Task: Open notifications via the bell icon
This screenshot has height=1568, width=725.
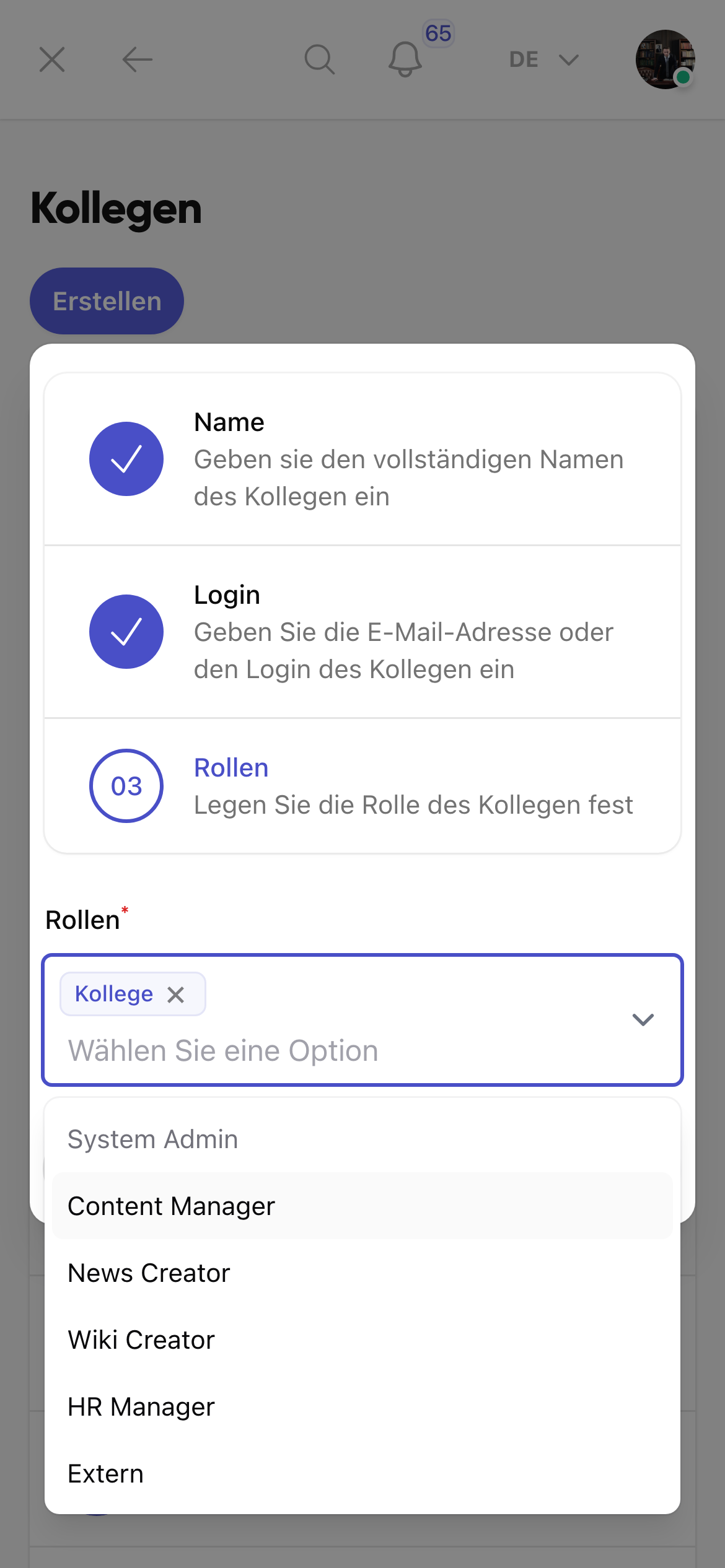Action: pyautogui.click(x=405, y=59)
